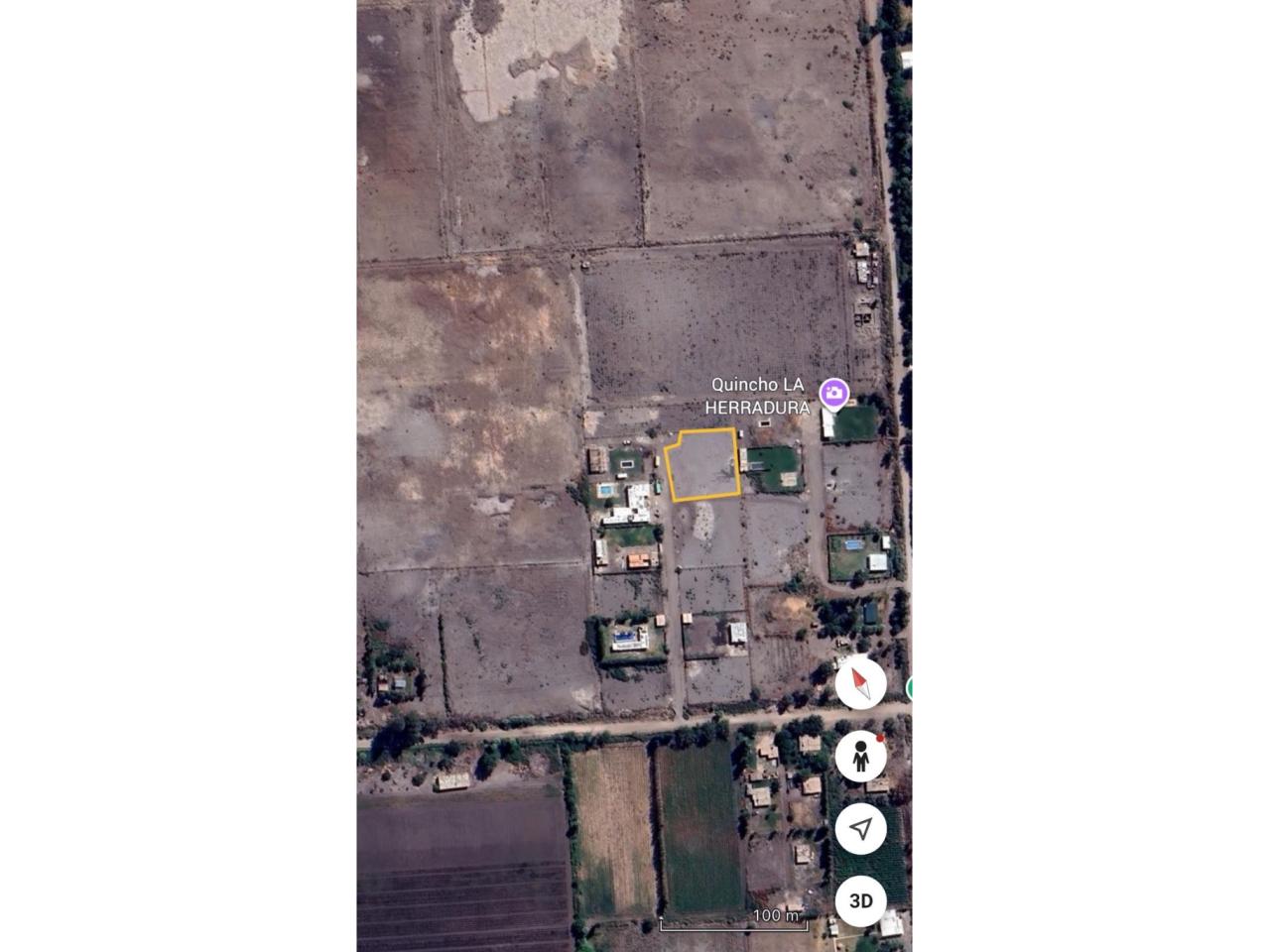The height and width of the screenshot is (952, 1270).
Task: Open Street View with the pegman button
Action: pos(860,757)
